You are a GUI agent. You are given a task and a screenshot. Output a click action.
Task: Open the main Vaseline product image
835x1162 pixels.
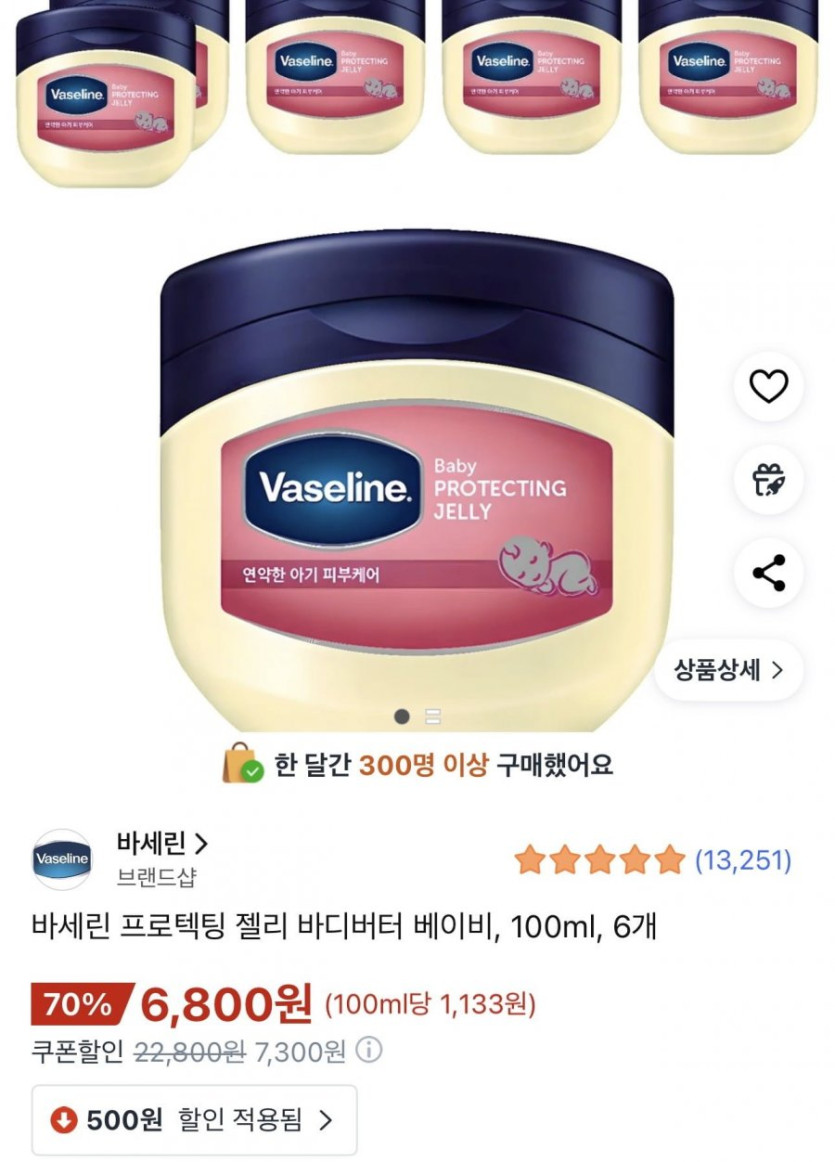[415, 480]
